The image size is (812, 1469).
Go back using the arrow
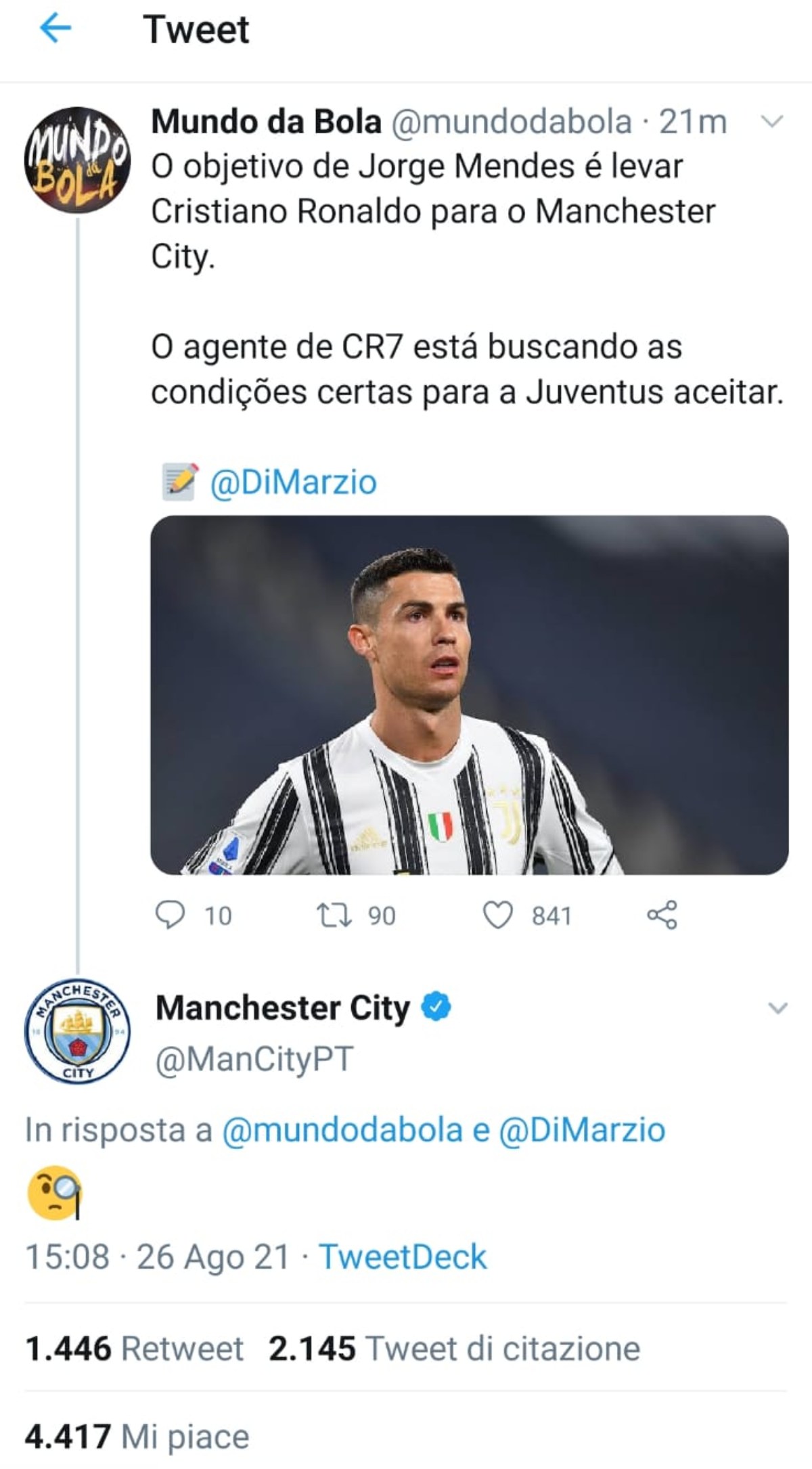55,29
